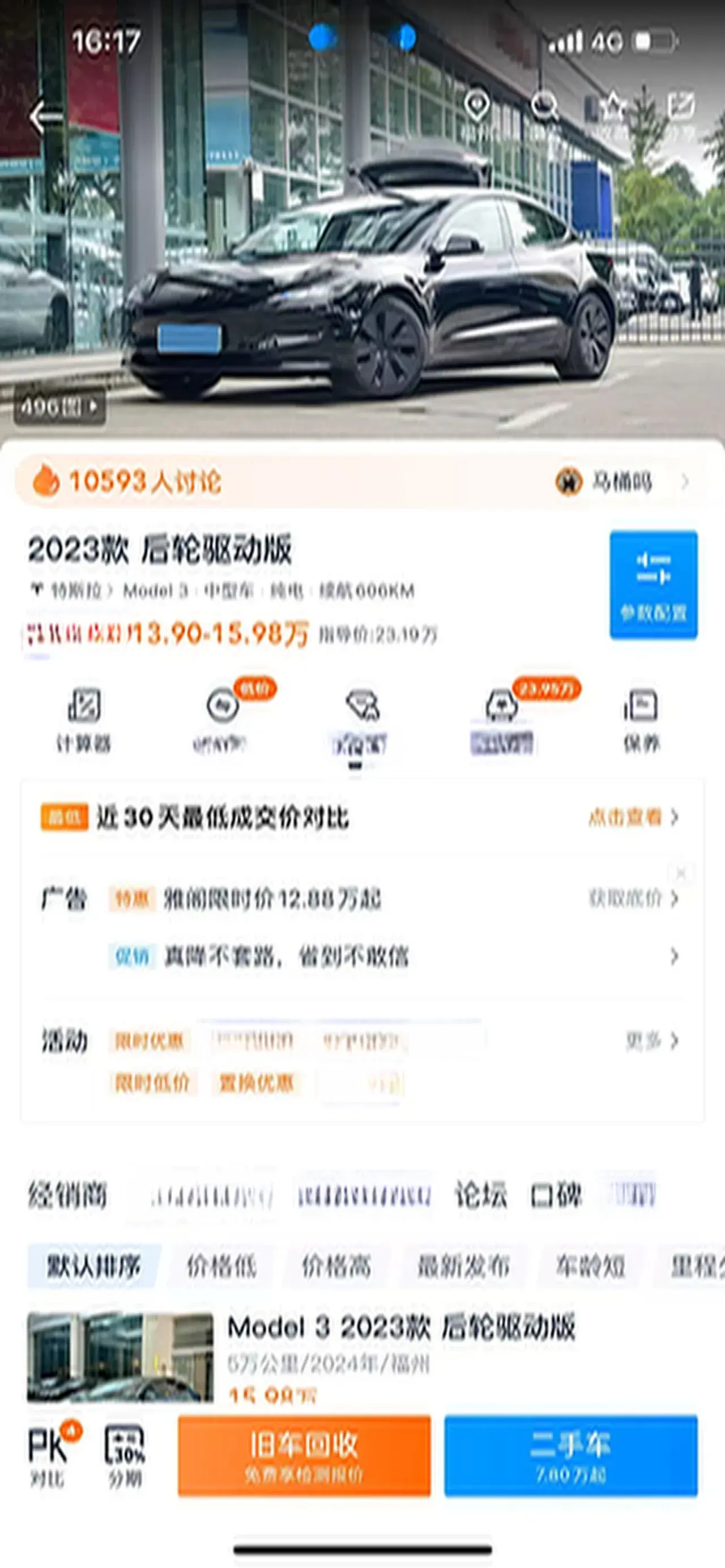The image size is (725, 1568).
Task: Switch to the 口碑 tab
Action: 556,1195
